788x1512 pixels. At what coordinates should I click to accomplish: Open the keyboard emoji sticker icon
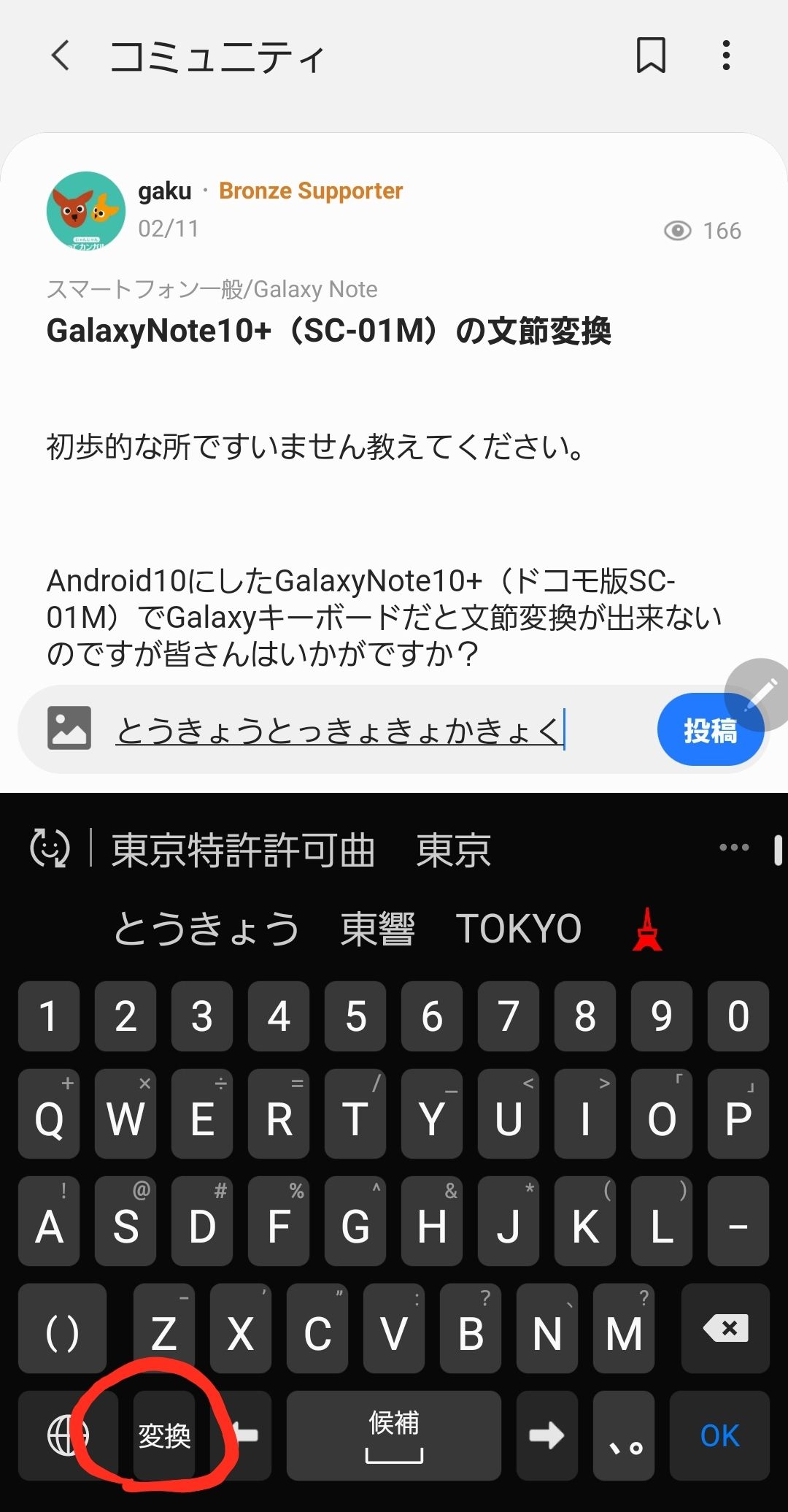coord(49,848)
